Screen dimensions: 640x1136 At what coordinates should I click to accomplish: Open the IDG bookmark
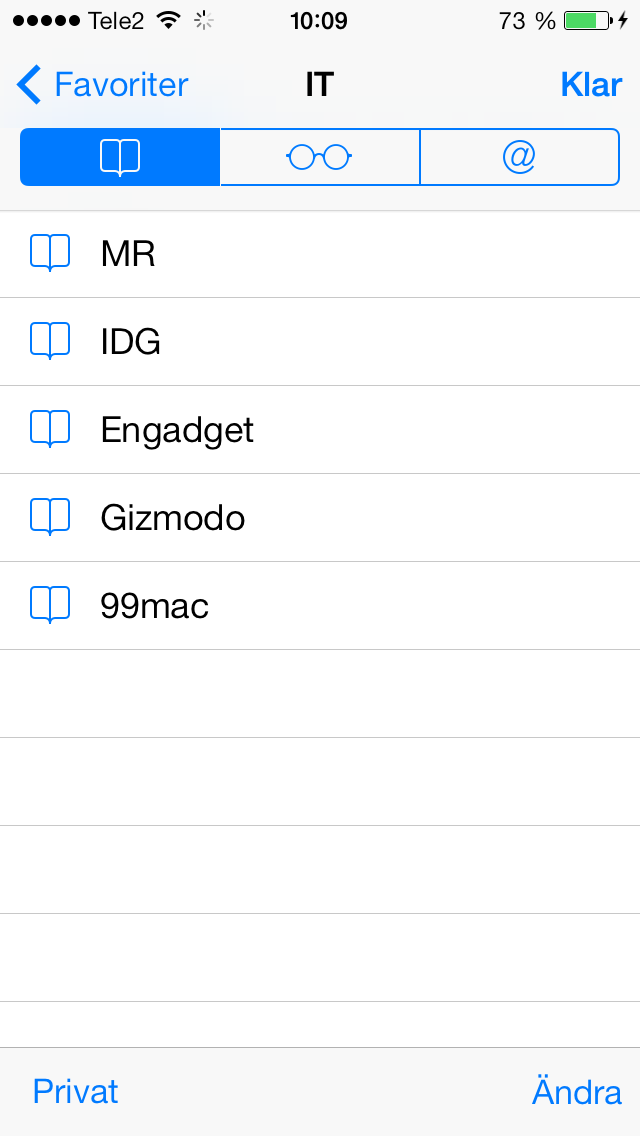point(320,342)
